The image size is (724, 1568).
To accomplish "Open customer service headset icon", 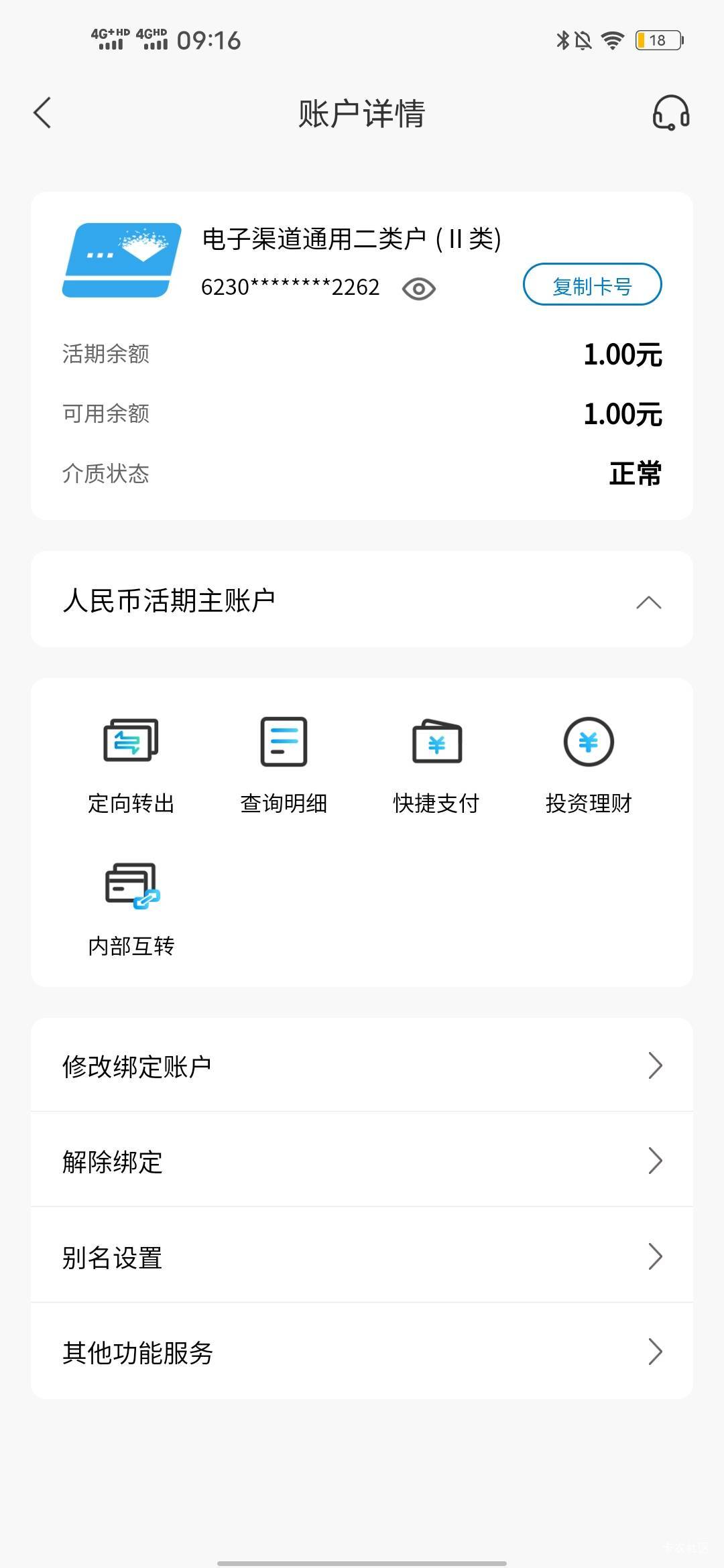I will (x=670, y=113).
